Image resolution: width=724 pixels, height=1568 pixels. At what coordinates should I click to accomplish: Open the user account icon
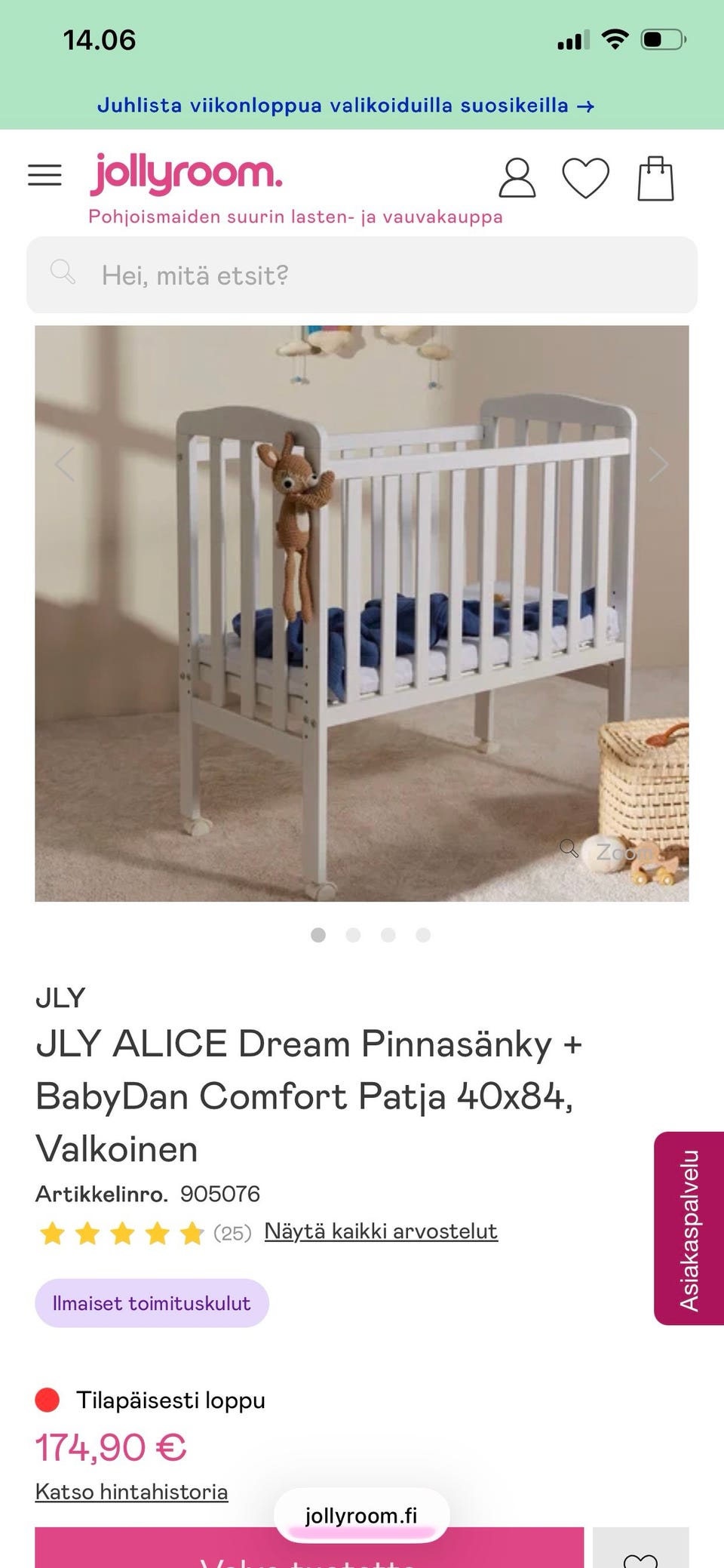click(517, 178)
